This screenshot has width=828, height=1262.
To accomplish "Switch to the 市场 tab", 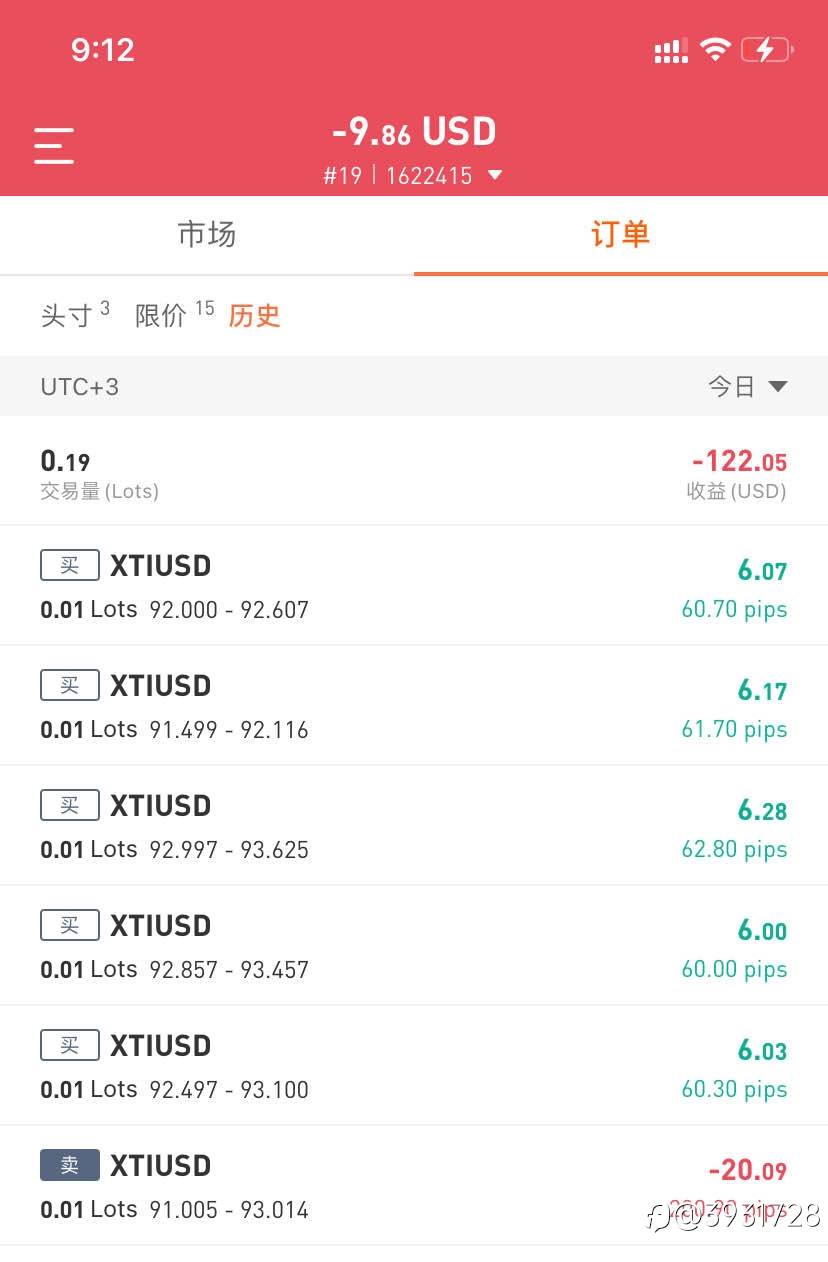I will coord(207,235).
